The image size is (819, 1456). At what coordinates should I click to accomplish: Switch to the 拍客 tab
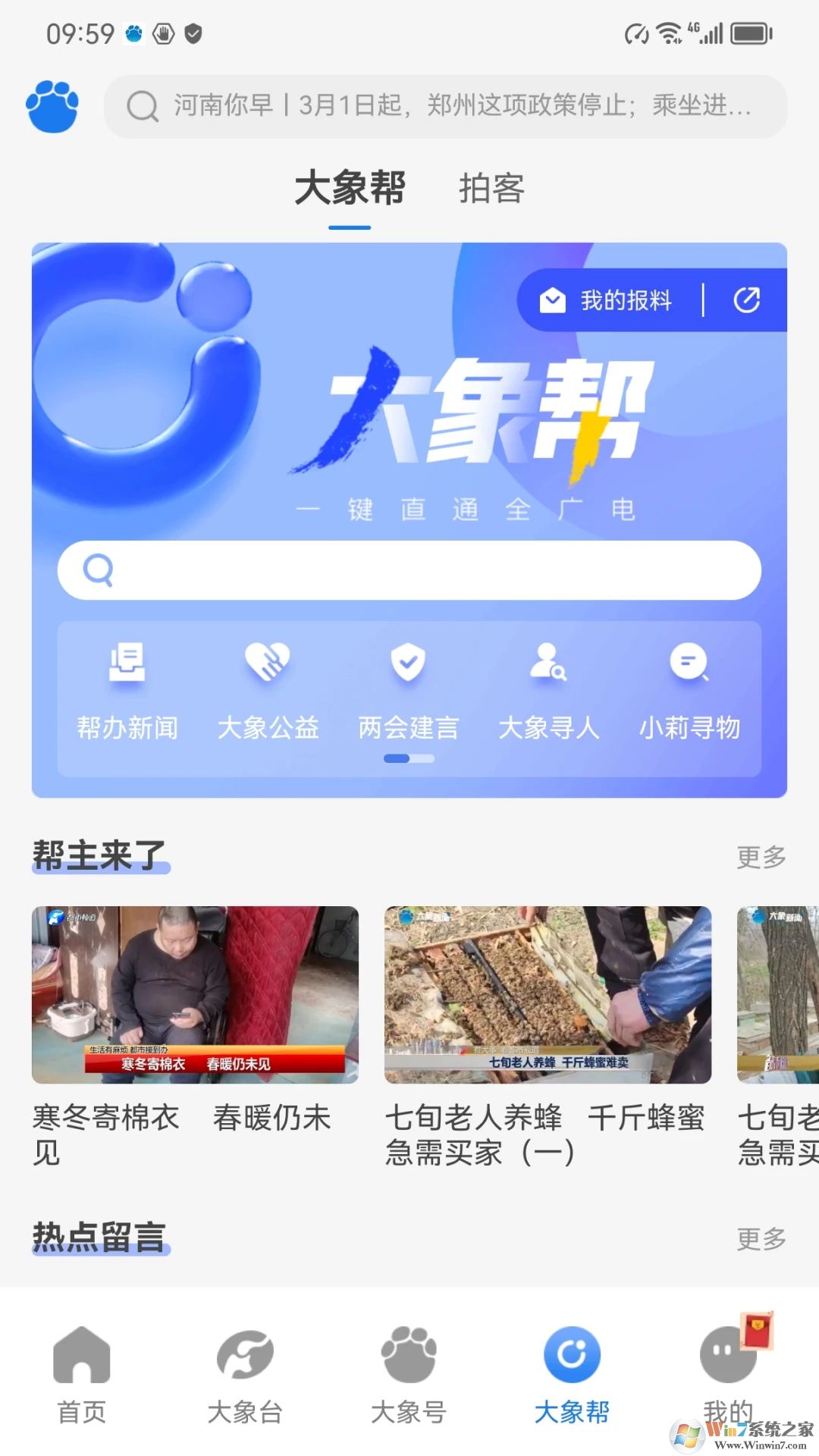pos(490,190)
